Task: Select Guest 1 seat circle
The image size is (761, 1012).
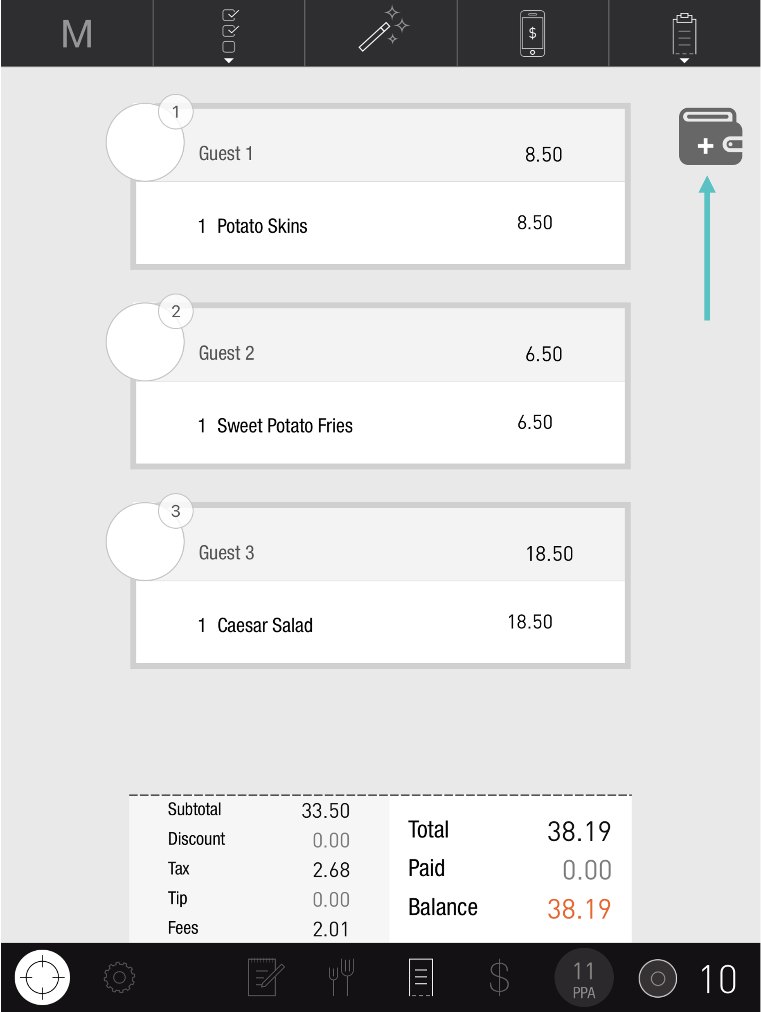Action: [x=146, y=142]
